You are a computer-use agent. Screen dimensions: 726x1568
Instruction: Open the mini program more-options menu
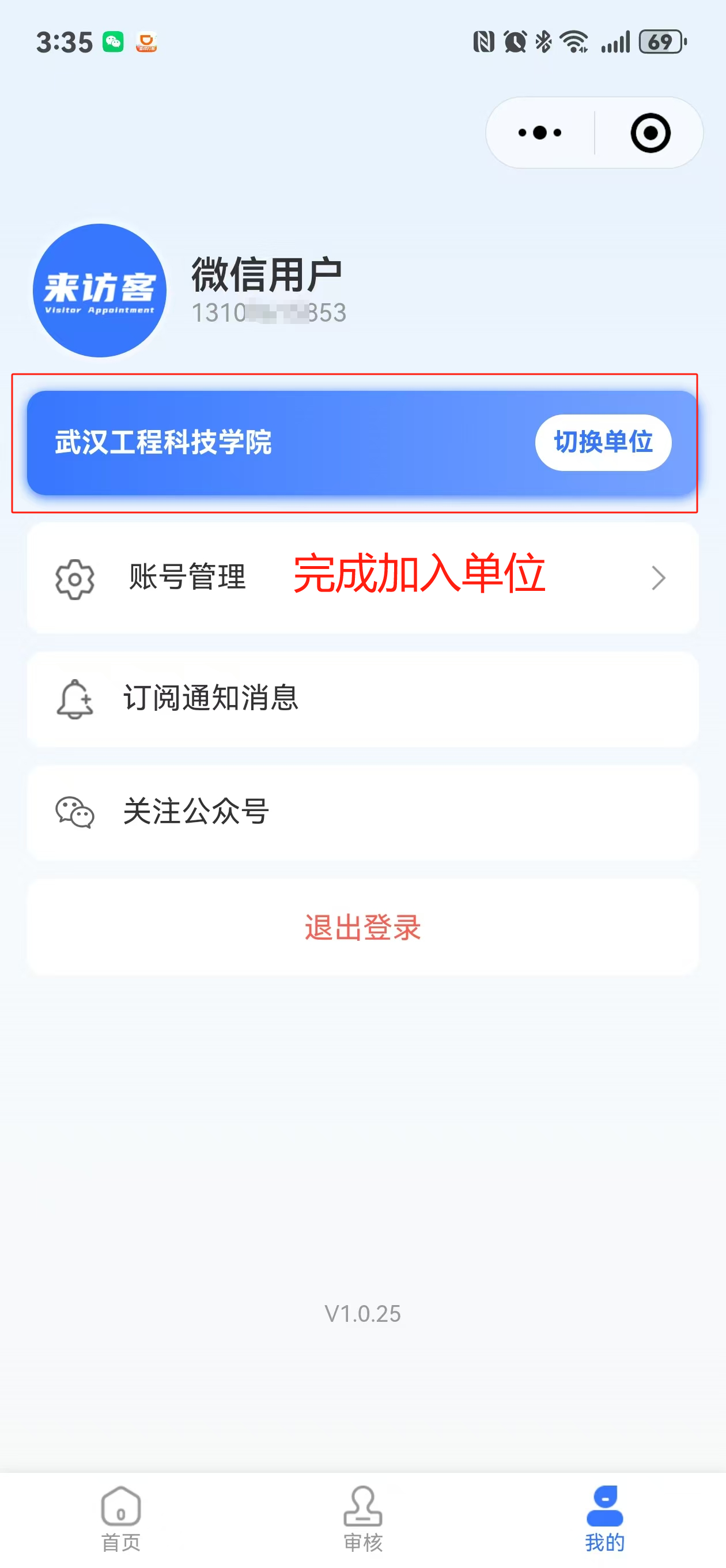click(540, 133)
